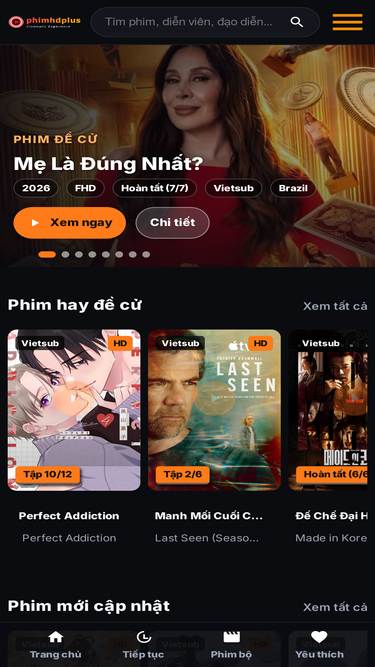Focus the movie search field
Screen dimensions: 375x667
[x=205, y=22]
